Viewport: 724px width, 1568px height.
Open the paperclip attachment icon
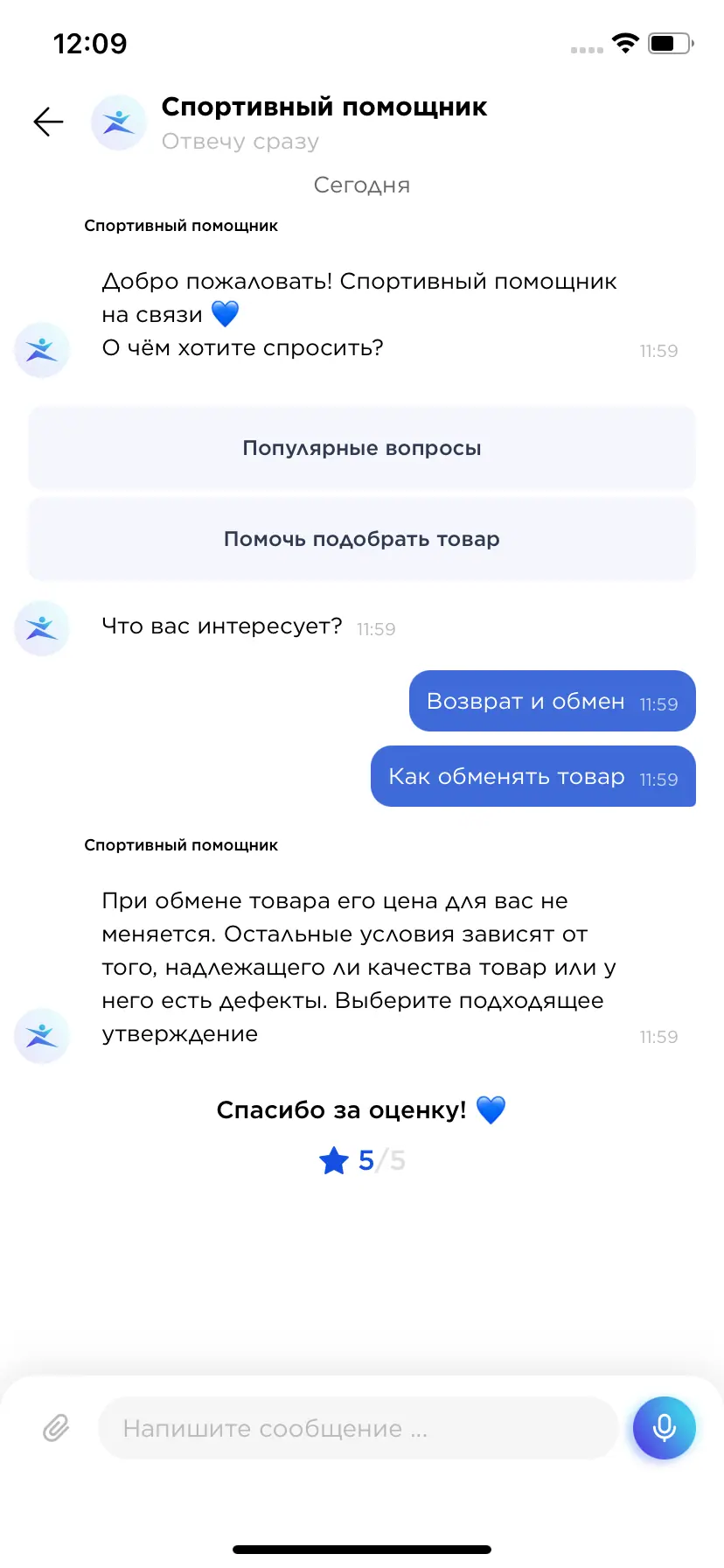pos(56,1429)
